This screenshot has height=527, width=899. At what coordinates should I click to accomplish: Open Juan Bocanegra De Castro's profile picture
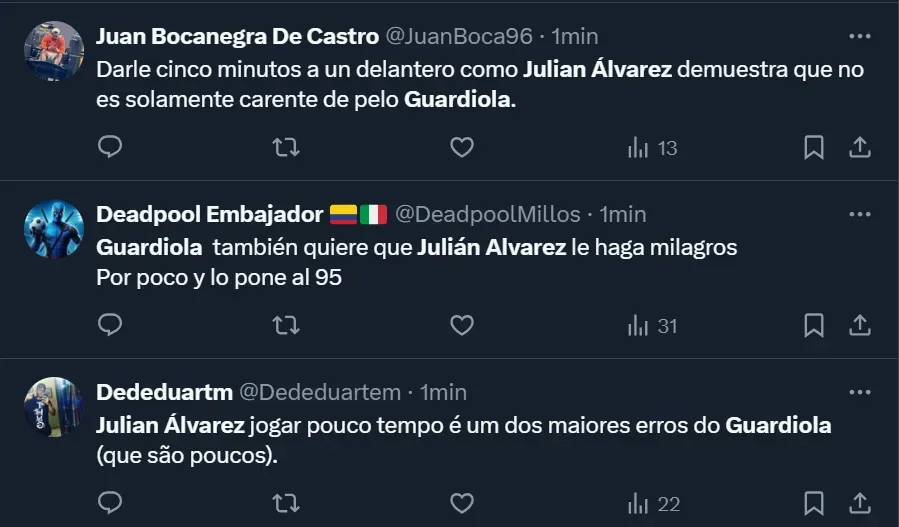coord(53,51)
